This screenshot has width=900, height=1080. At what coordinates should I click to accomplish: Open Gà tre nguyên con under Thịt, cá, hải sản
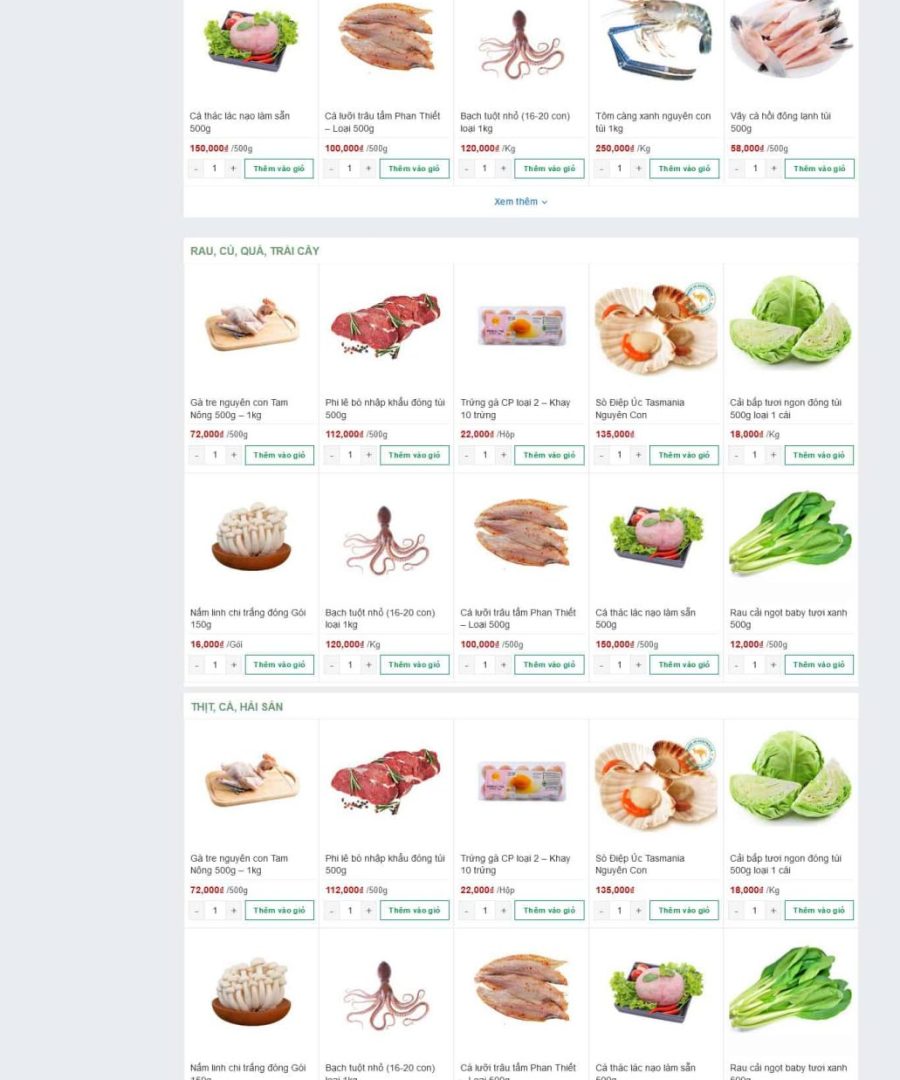[x=238, y=864]
